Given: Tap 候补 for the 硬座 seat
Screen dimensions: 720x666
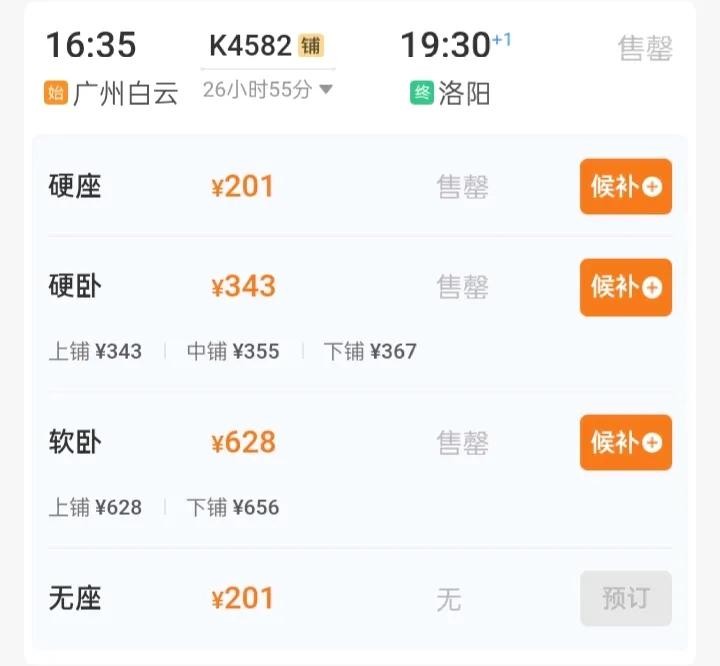Looking at the screenshot, I should tap(625, 187).
